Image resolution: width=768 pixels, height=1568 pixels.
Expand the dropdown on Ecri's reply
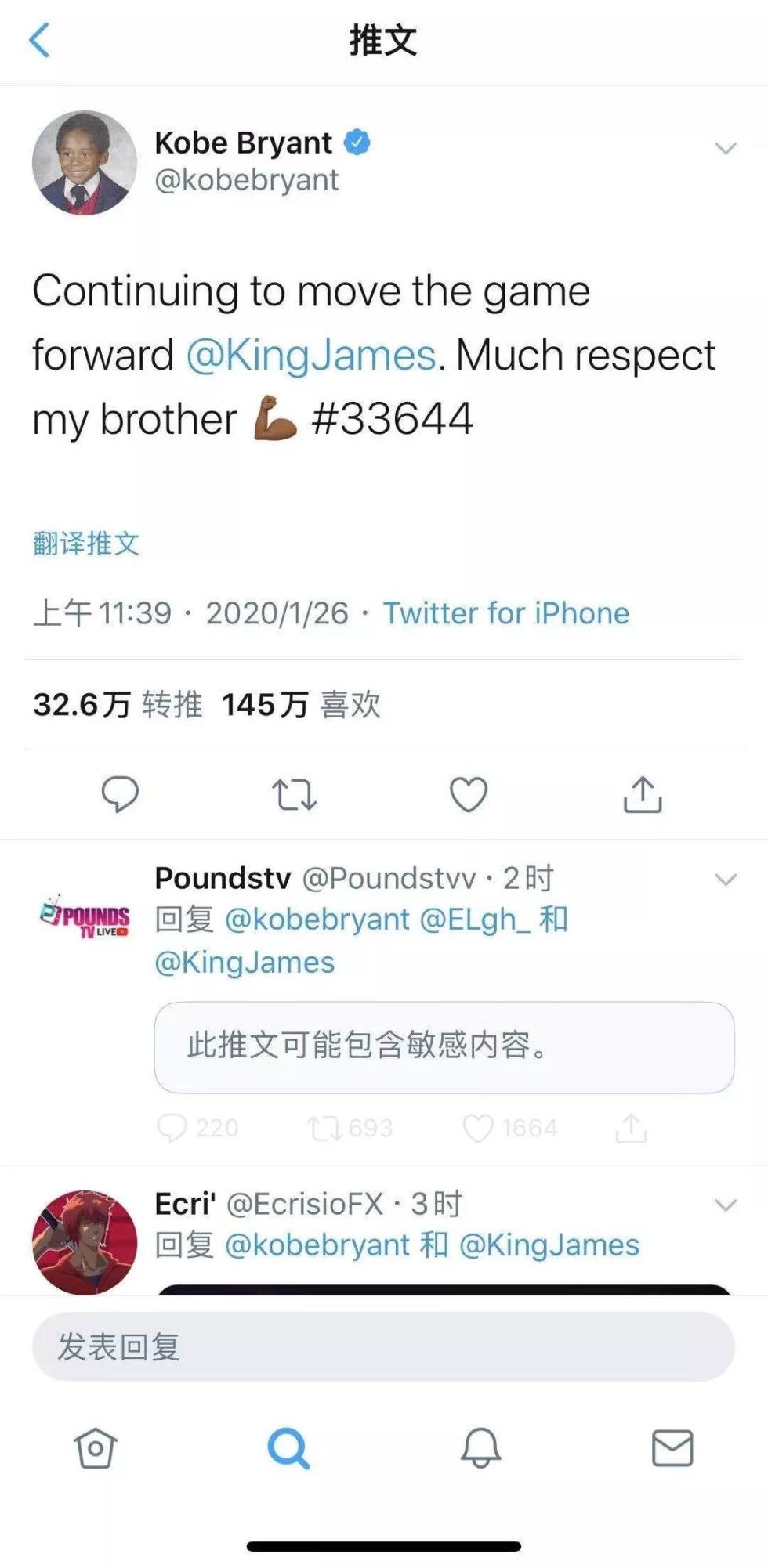[x=726, y=1205]
